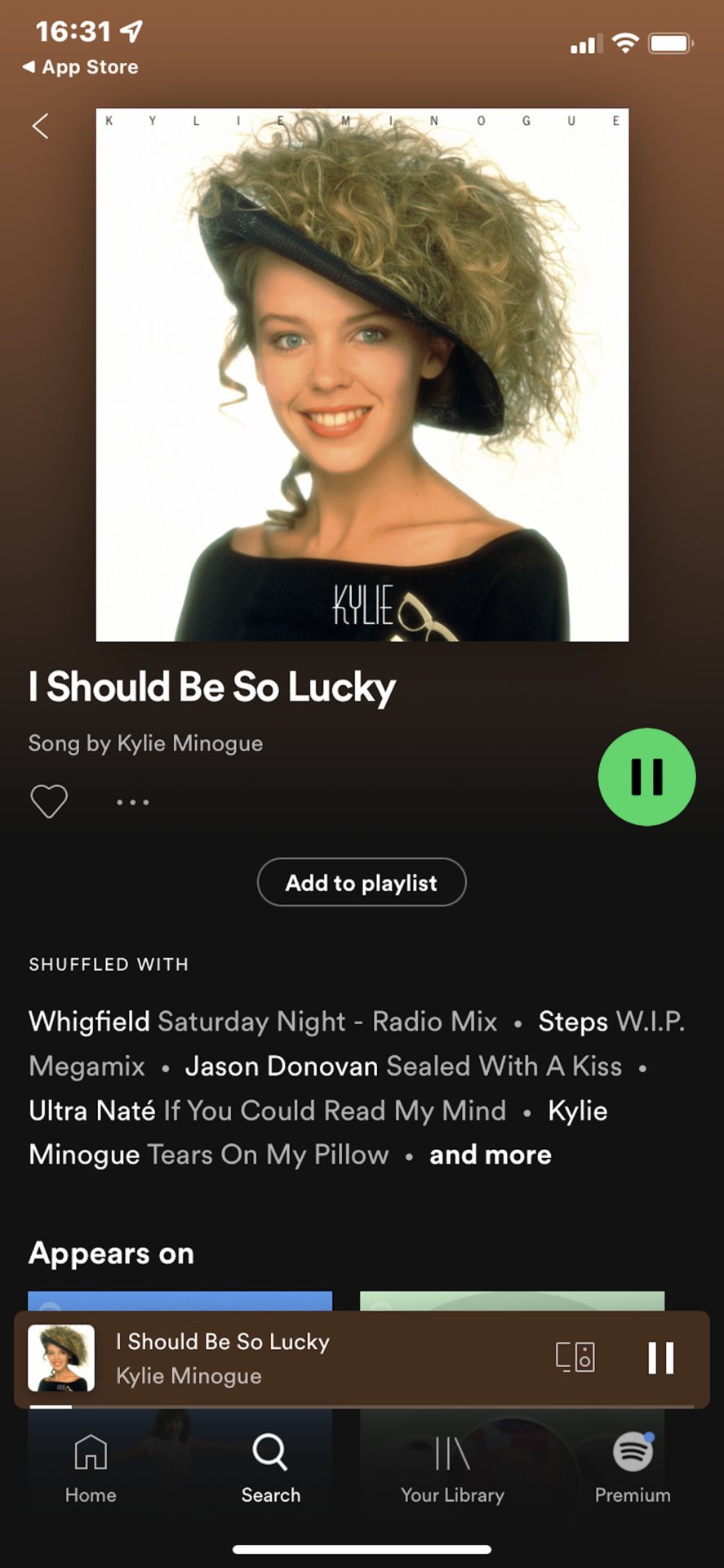Go back using the top-left arrow
This screenshot has width=724, height=1568.
coord(40,127)
